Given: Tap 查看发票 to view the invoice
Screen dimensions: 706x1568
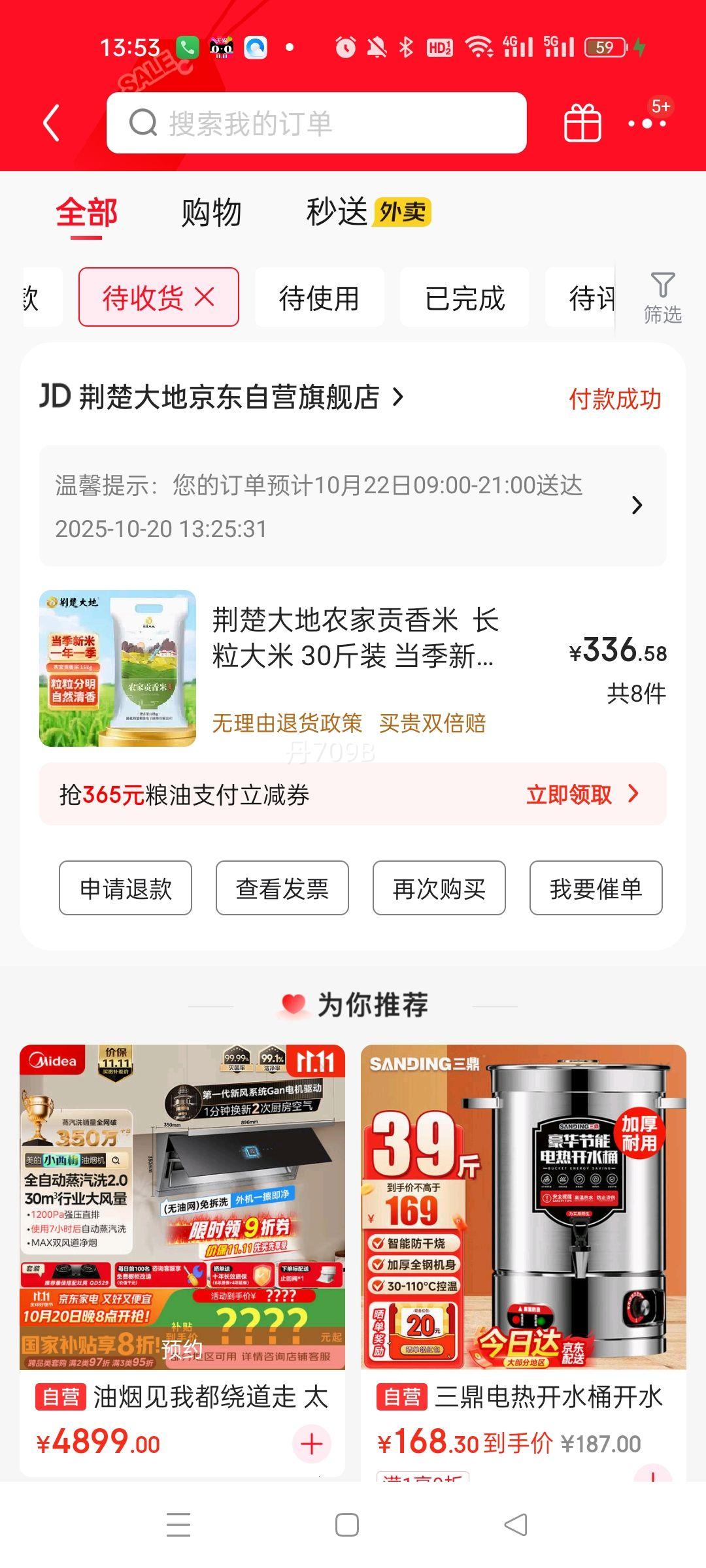Looking at the screenshot, I should 282,888.
